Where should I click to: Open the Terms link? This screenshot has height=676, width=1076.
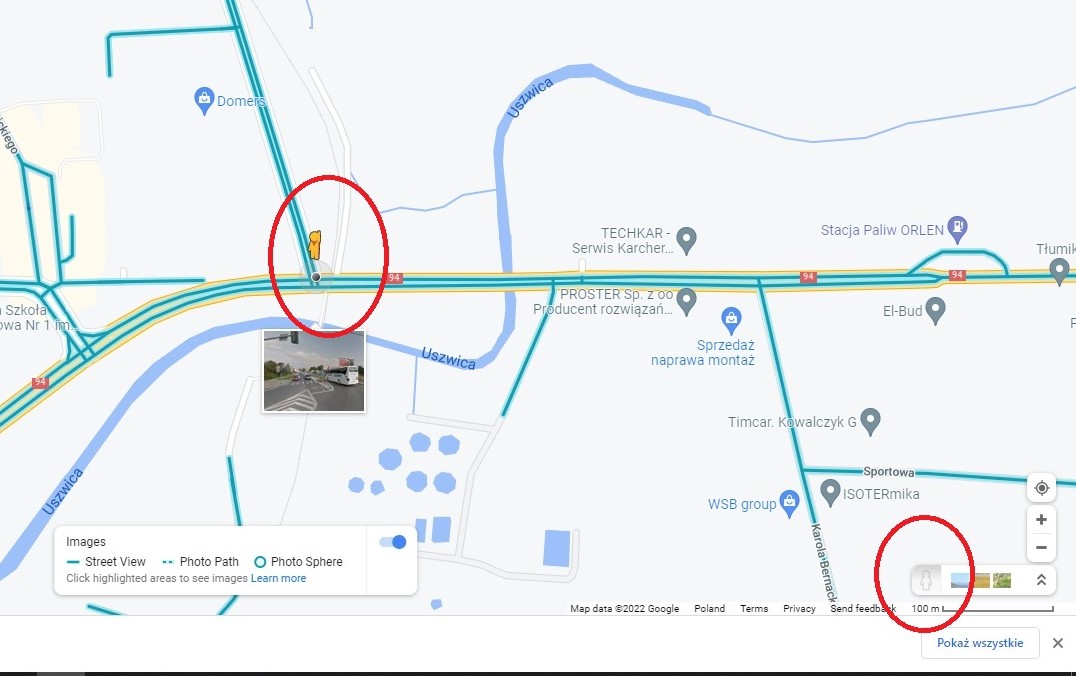[754, 609]
